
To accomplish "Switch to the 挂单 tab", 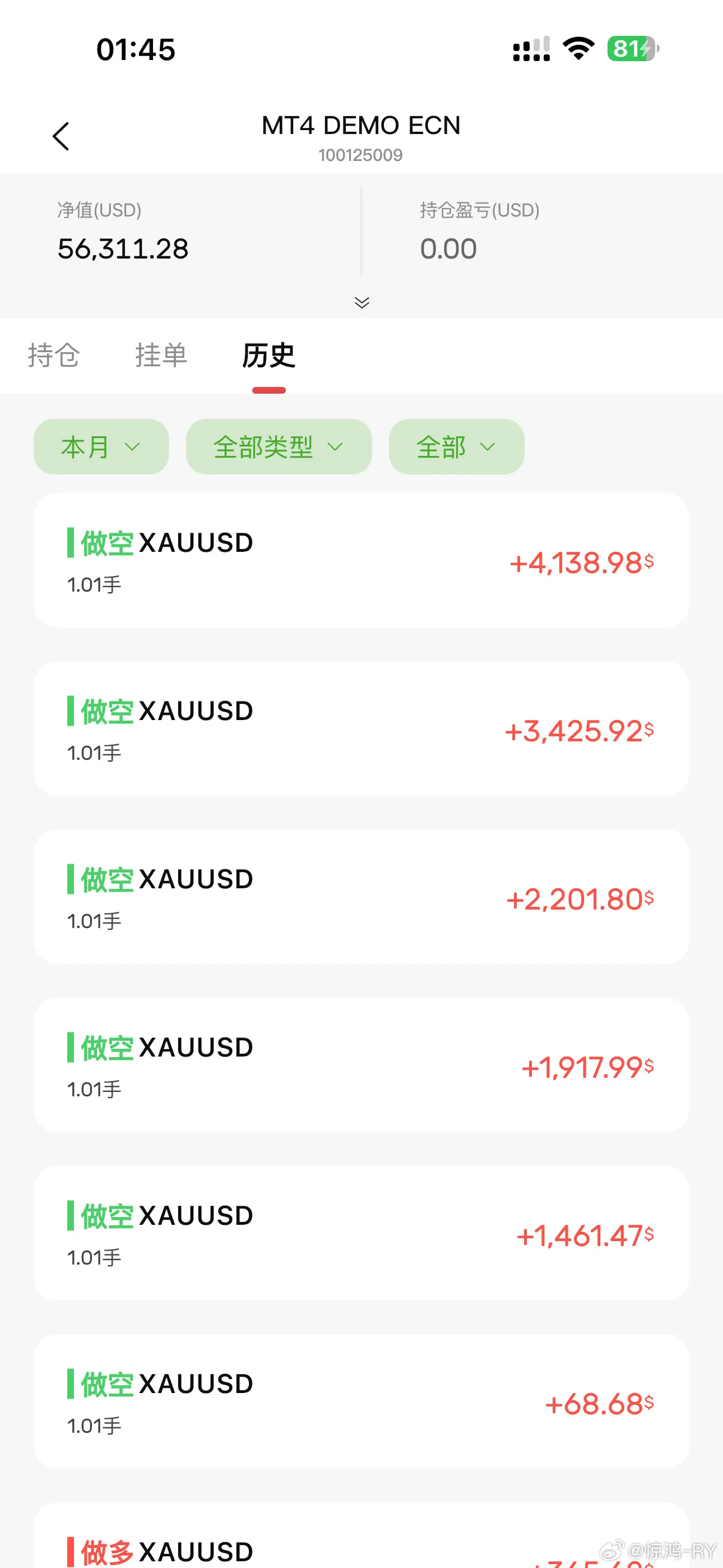I will click(x=161, y=356).
